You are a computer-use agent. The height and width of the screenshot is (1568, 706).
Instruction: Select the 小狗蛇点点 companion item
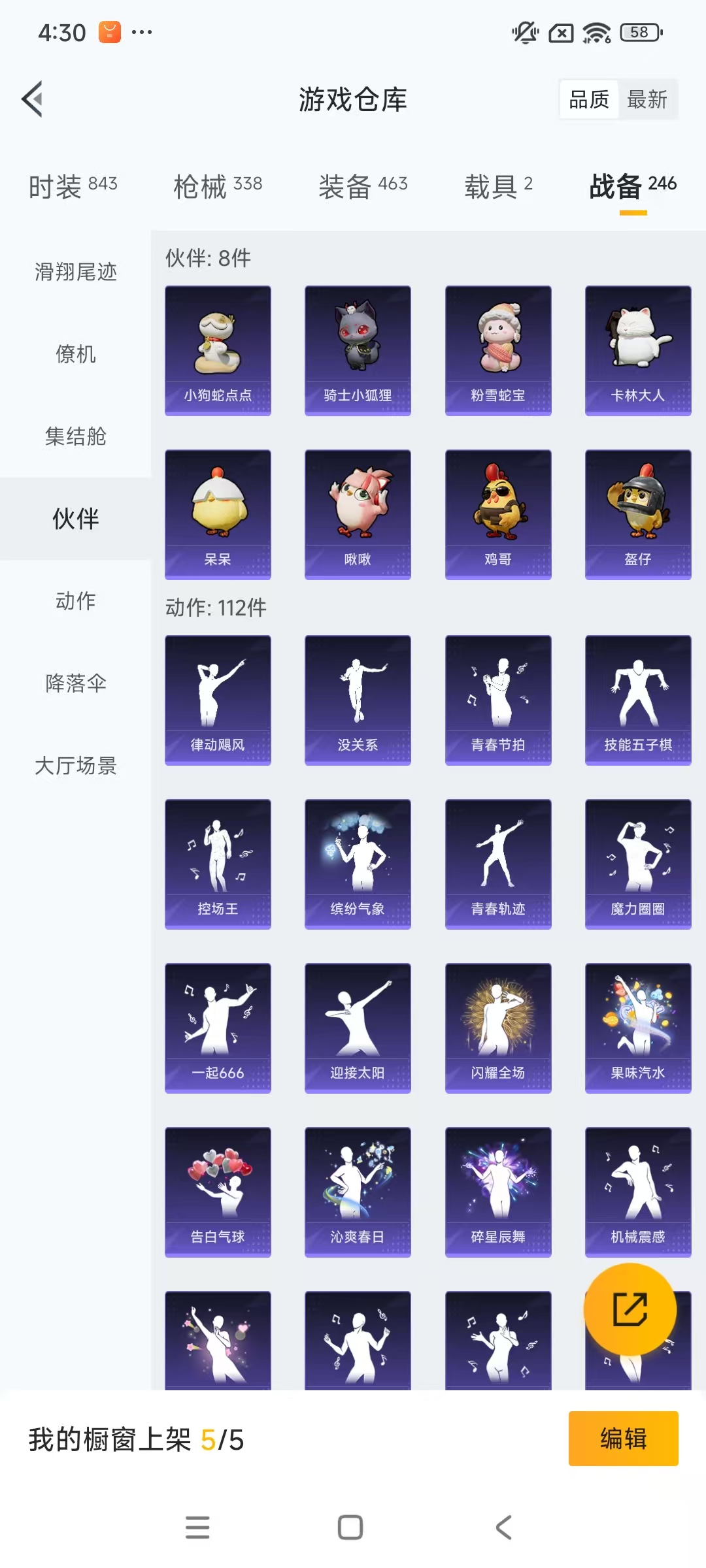[x=218, y=349]
